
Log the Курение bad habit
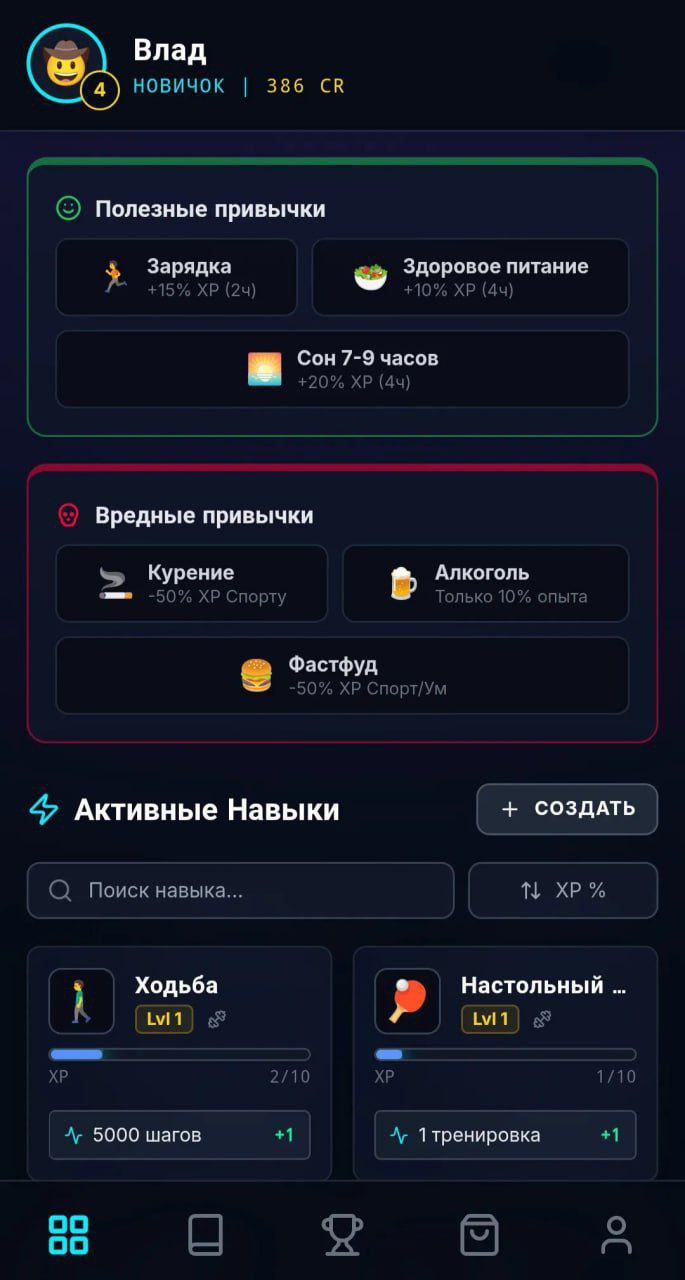[x=191, y=583]
